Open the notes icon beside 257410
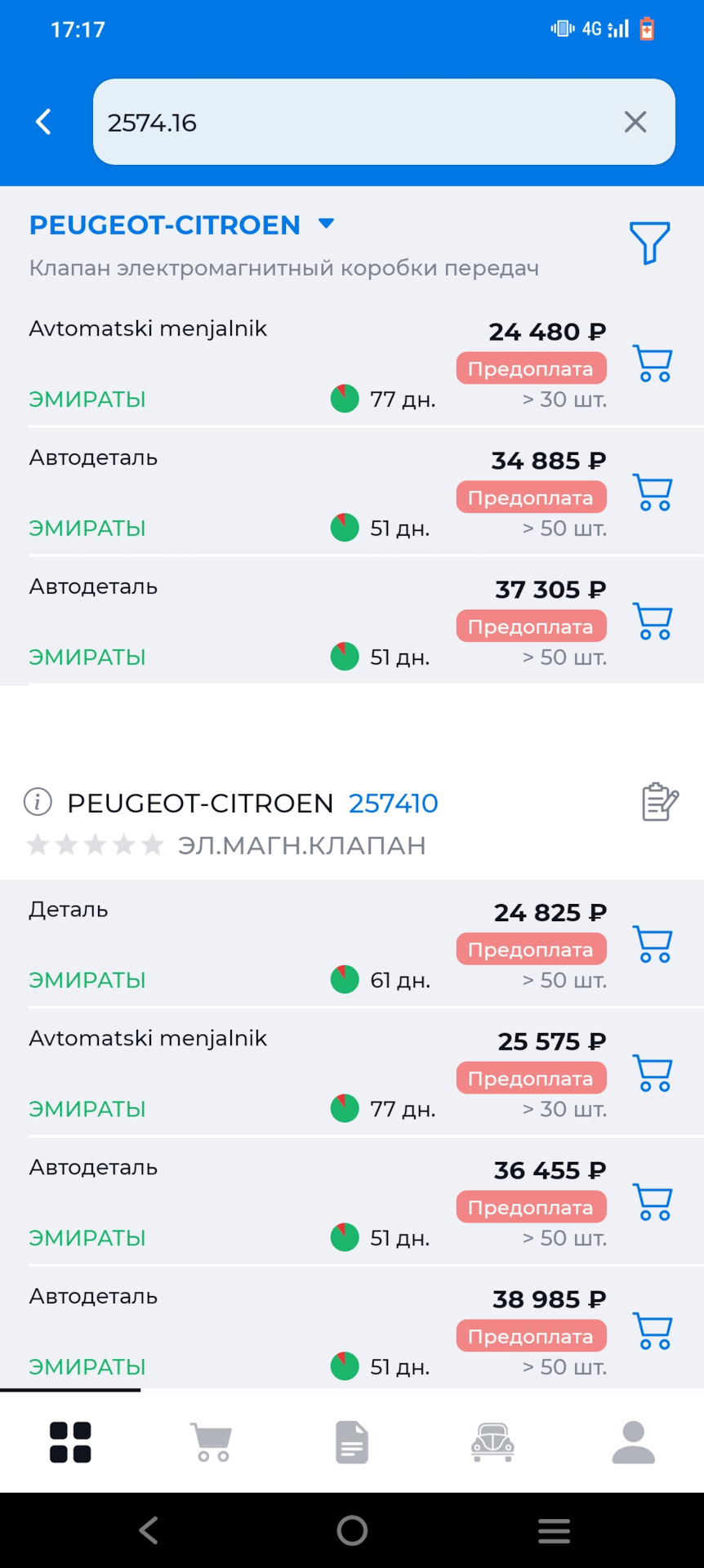The width and height of the screenshot is (704, 1568). pyautogui.click(x=659, y=801)
